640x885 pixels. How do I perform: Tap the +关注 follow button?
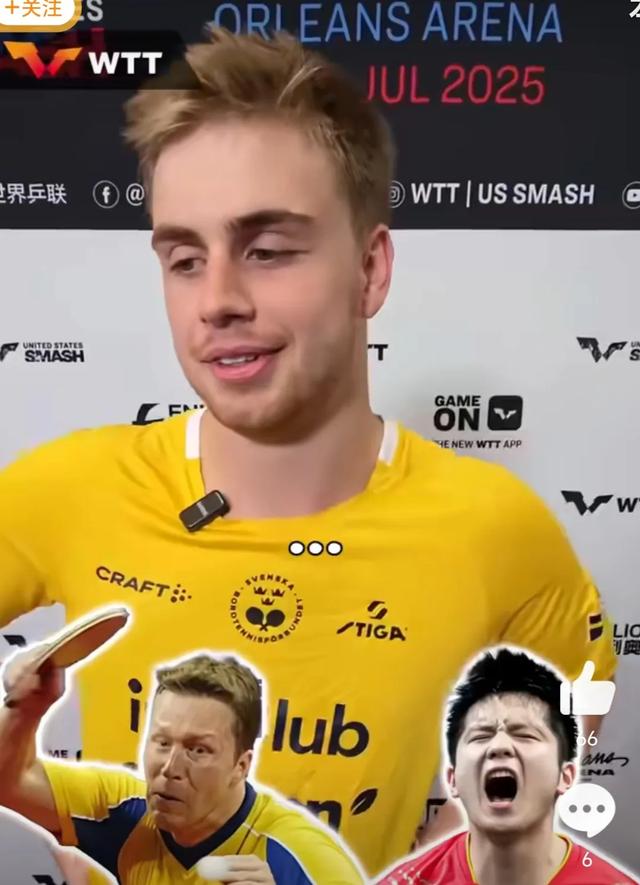click(35, 10)
